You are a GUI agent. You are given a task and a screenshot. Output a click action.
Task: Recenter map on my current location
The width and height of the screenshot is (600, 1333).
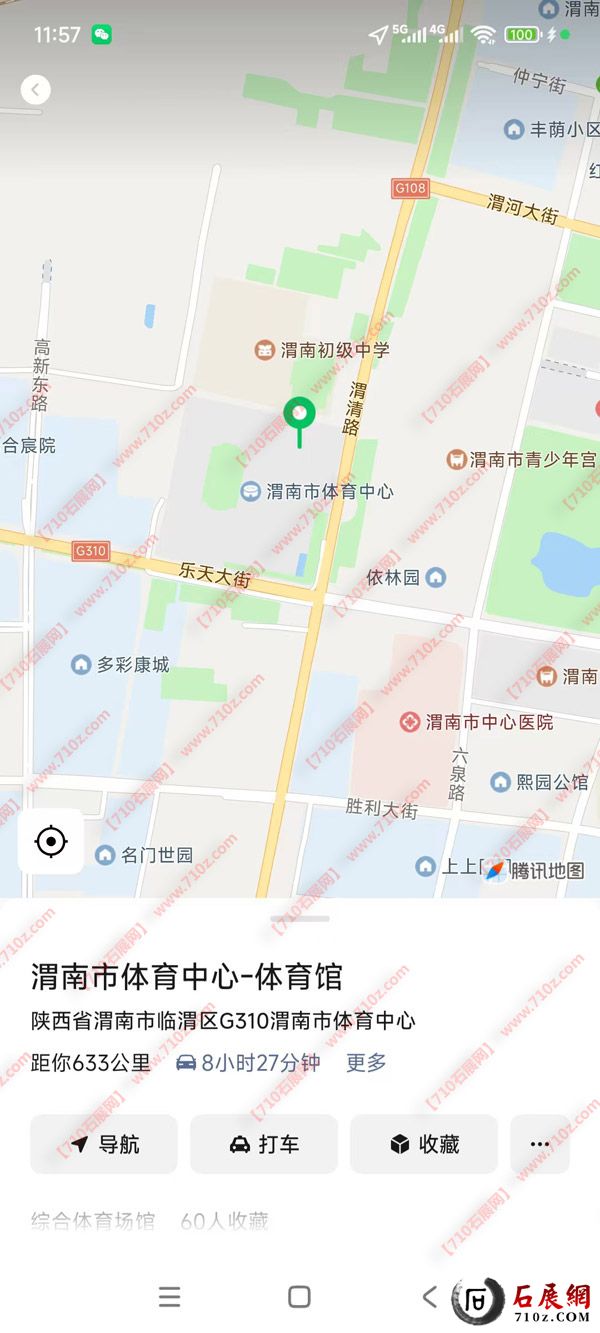coord(51,841)
